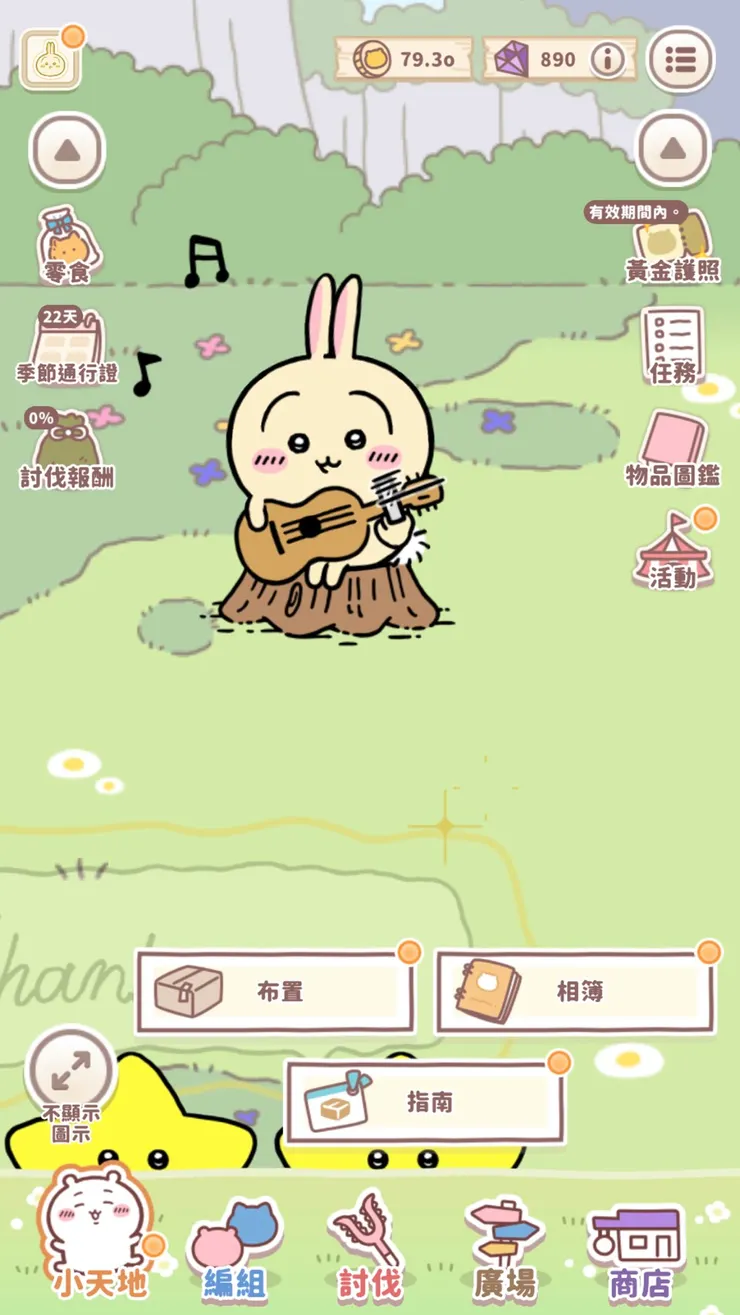The image size is (740, 1315).
Task: Open 討伐報酬 rewards
Action: 67,451
